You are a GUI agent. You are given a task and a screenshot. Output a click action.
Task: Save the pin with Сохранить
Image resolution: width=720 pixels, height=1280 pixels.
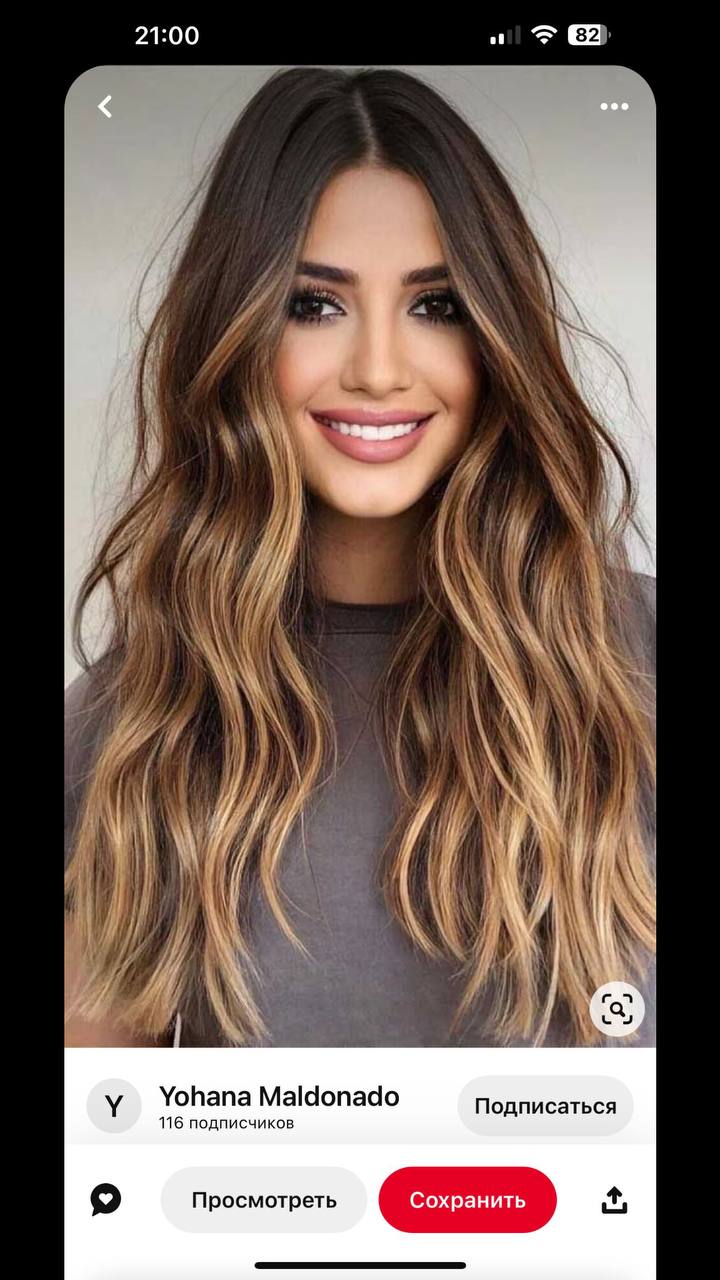coord(467,1200)
